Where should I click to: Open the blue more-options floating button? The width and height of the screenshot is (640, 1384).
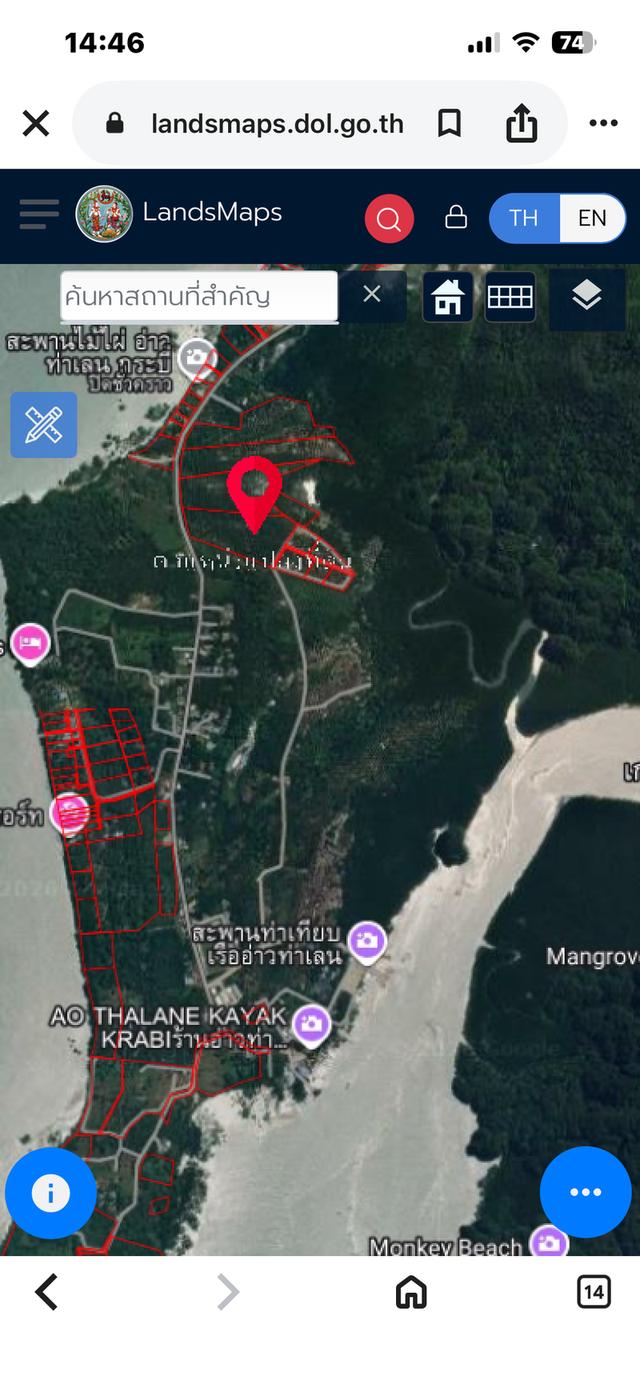coord(585,1192)
